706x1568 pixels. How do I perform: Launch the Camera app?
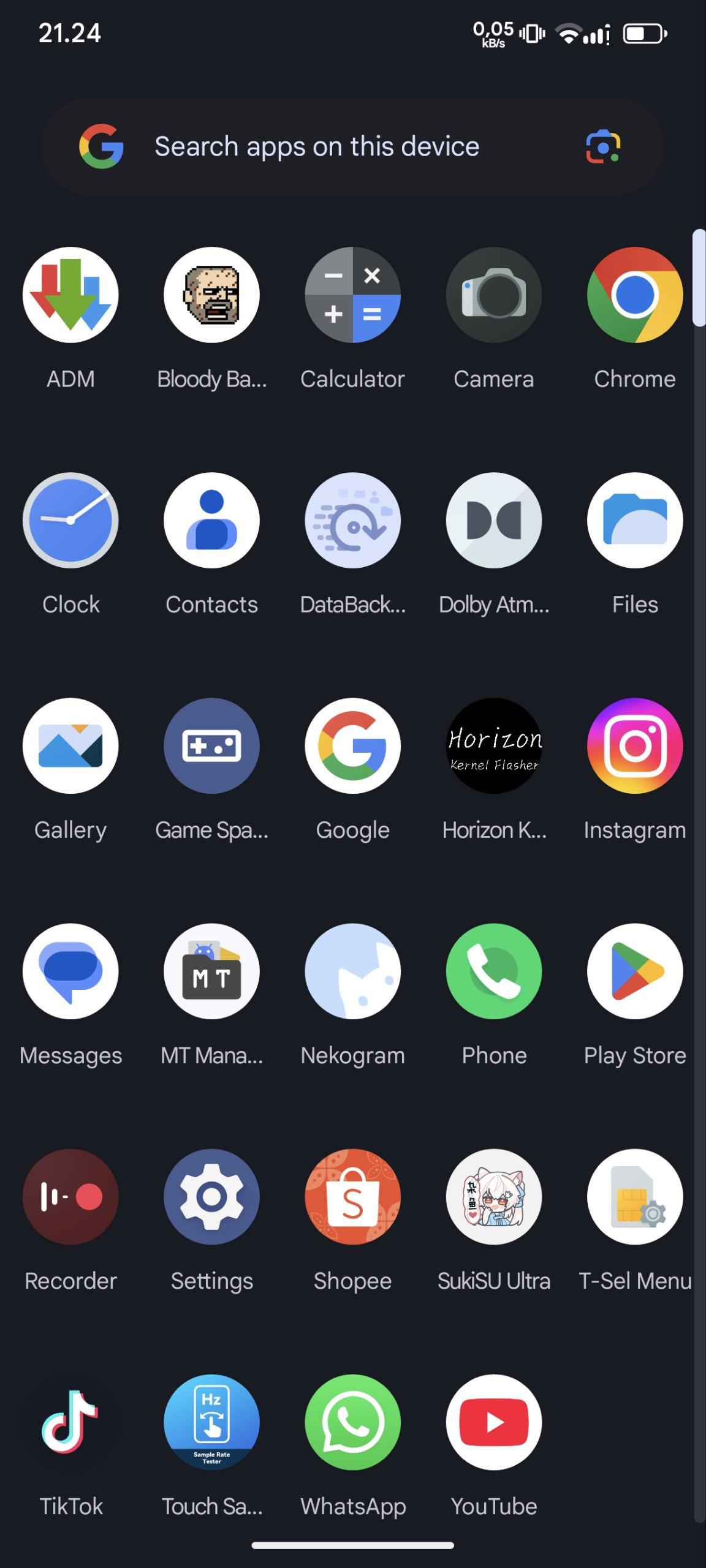coord(493,295)
